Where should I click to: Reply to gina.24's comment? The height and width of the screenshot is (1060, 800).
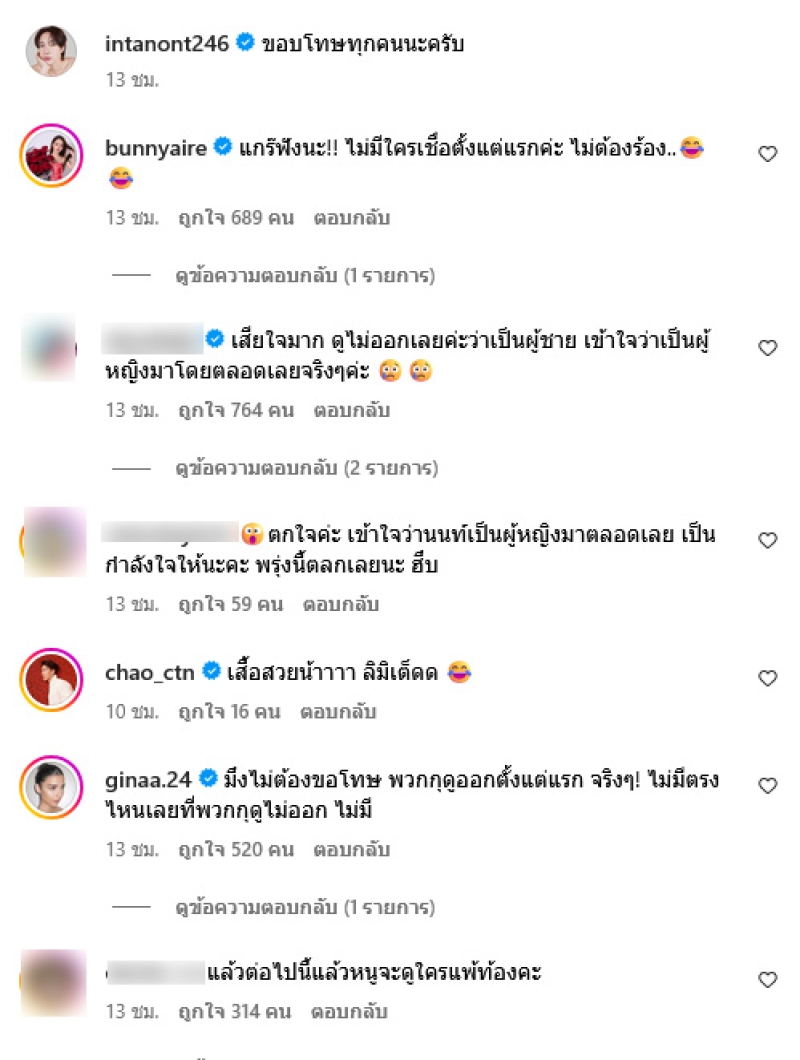pyautogui.click(x=352, y=850)
